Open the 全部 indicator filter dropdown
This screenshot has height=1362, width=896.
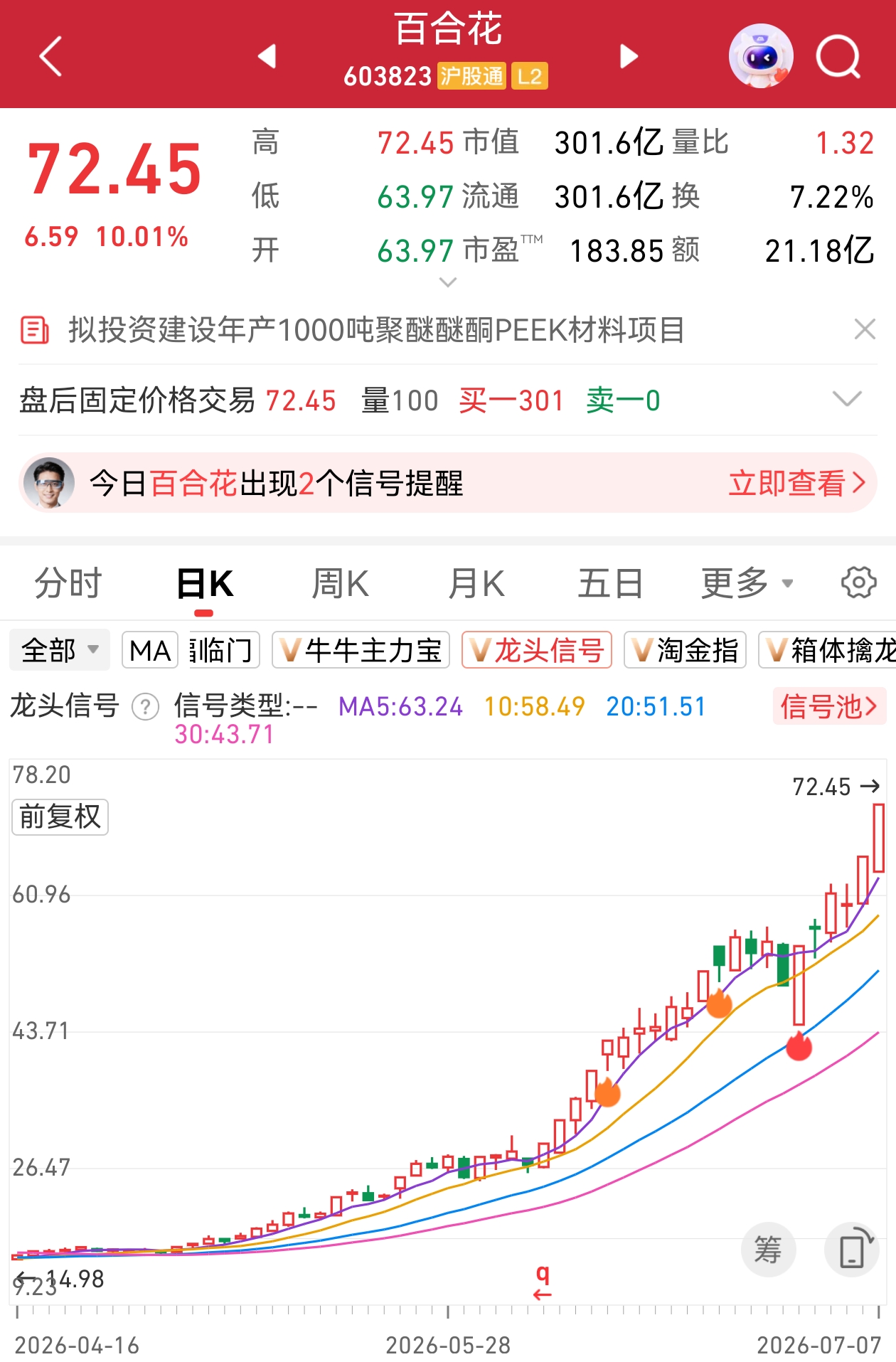[60, 650]
